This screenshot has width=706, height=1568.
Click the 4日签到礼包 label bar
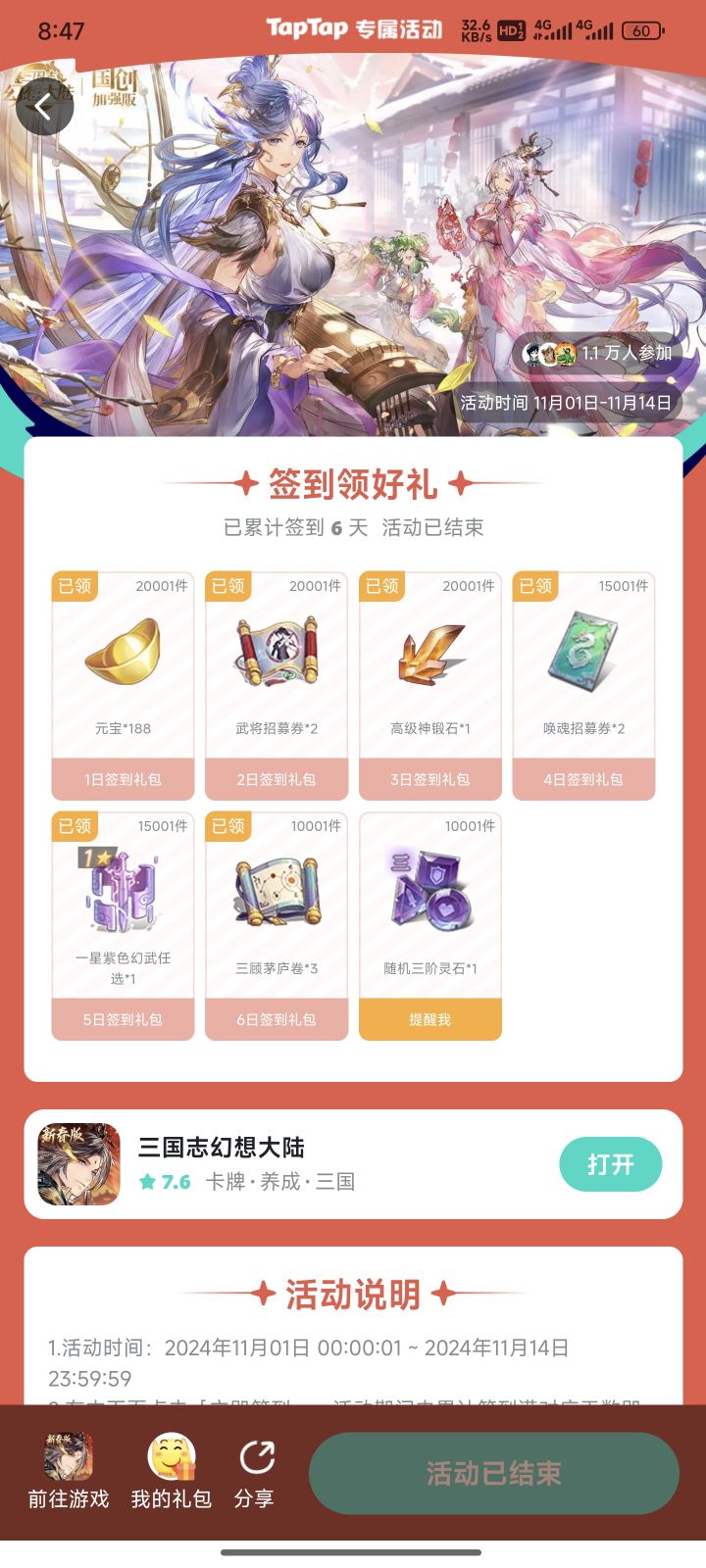584,779
